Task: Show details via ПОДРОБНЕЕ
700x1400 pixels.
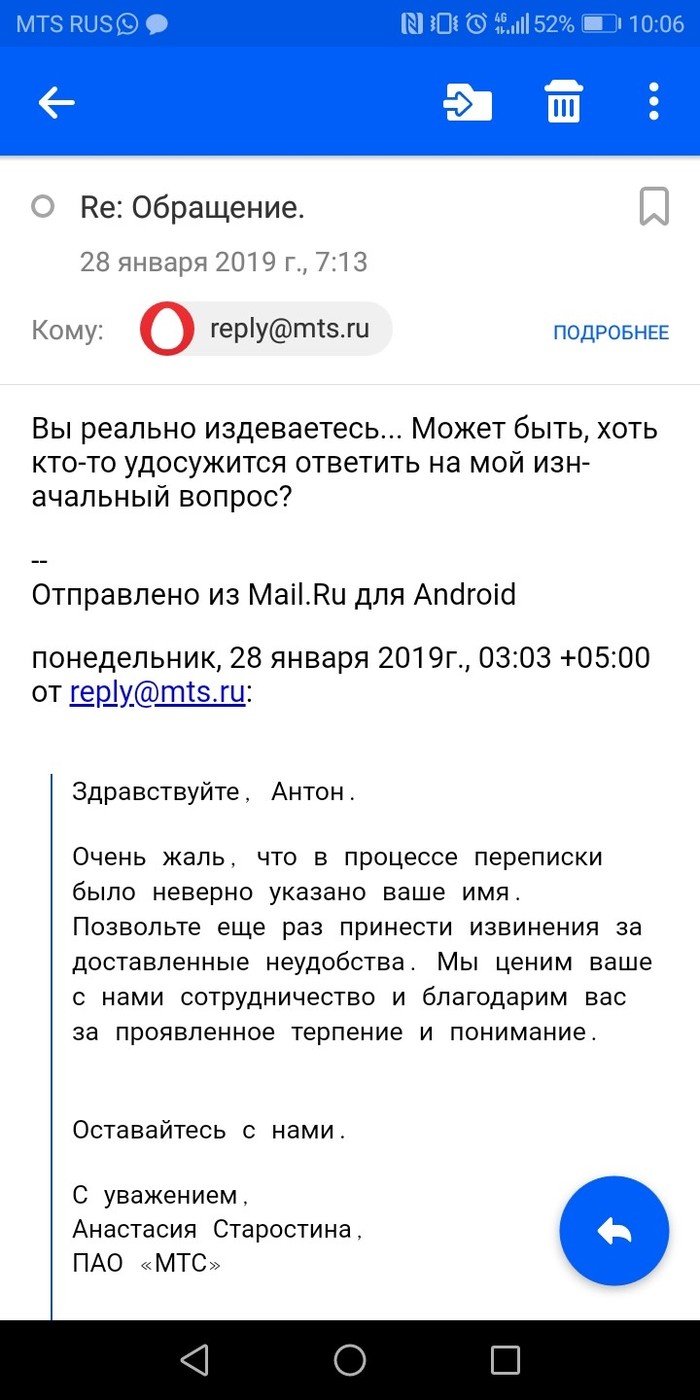Action: [x=611, y=332]
